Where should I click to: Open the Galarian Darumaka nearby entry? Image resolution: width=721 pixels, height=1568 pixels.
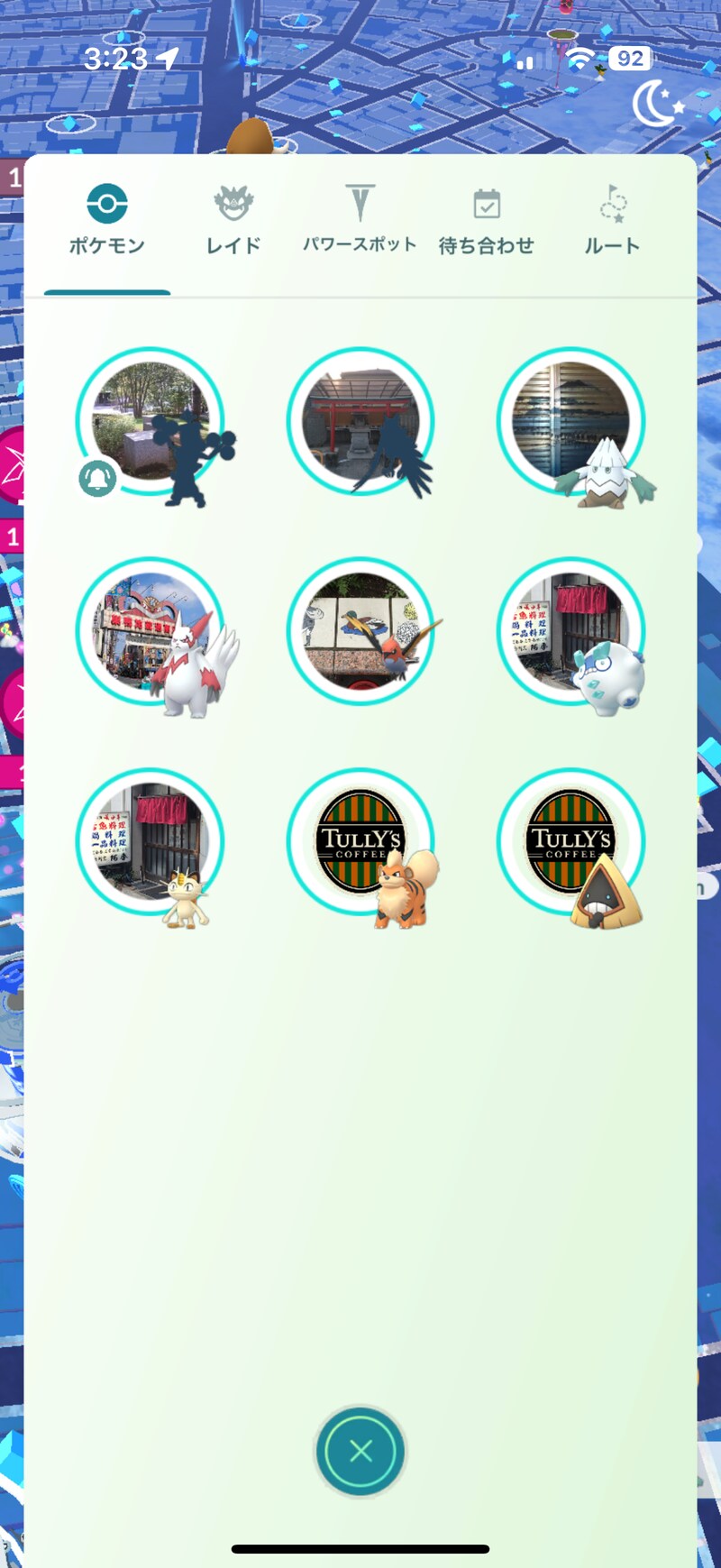point(571,633)
